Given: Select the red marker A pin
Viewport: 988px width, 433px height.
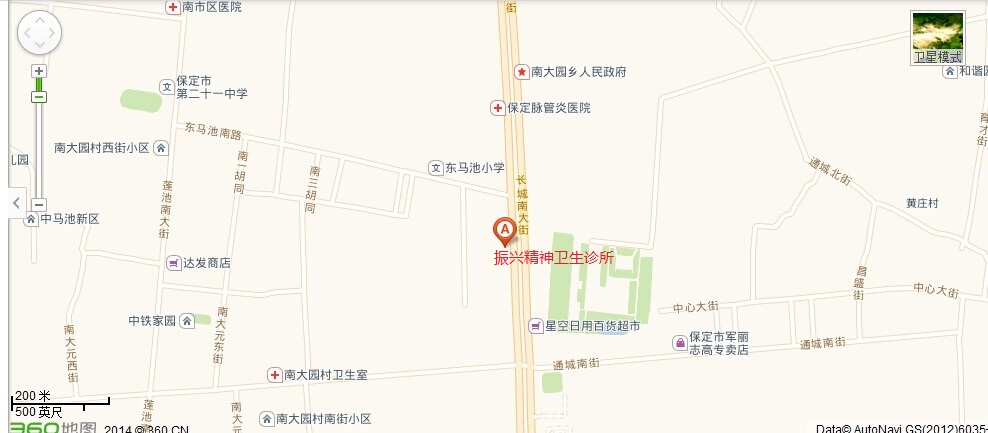Looking at the screenshot, I should pyautogui.click(x=505, y=231).
